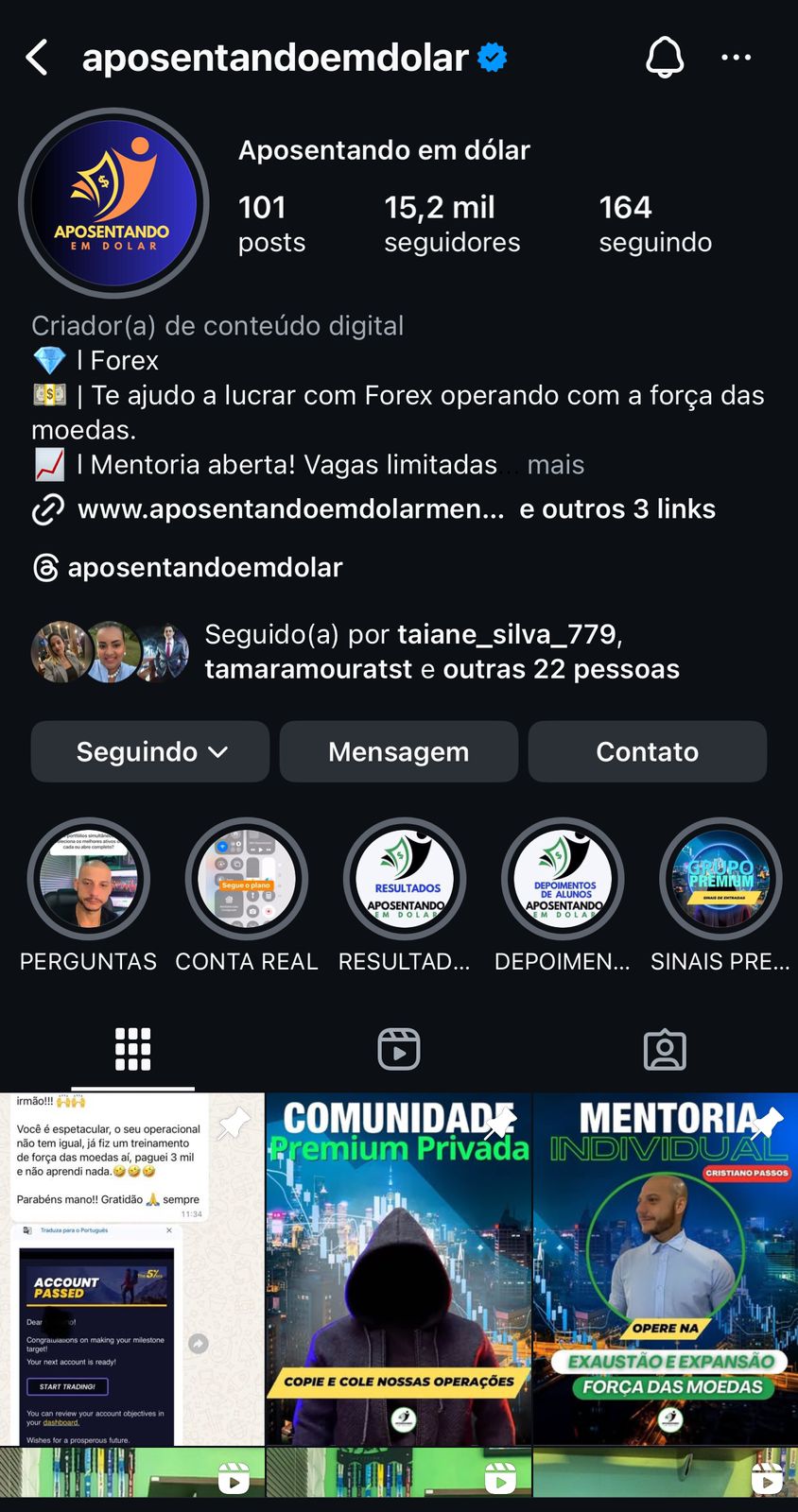Screen dimensions: 798x1512
Task: Switch to the tagged posts tab
Action: (x=665, y=1050)
